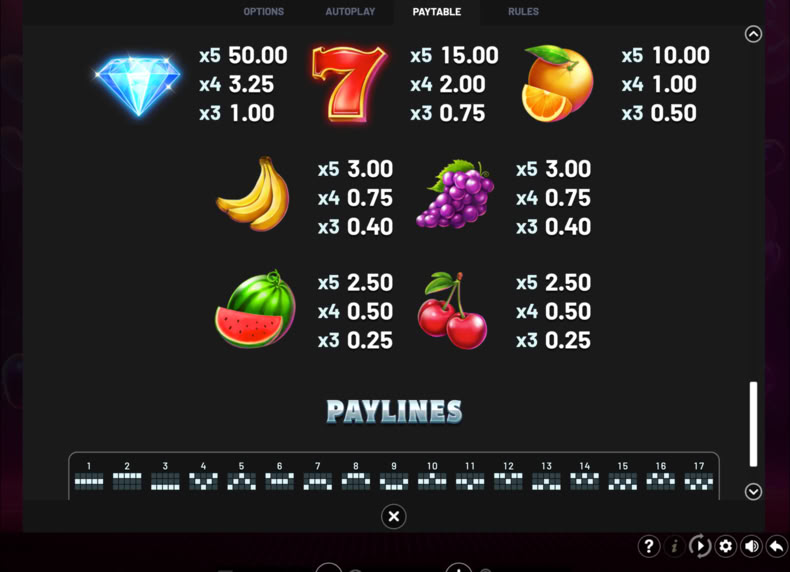Open the game info icon
The image size is (790, 572).
[674, 546]
